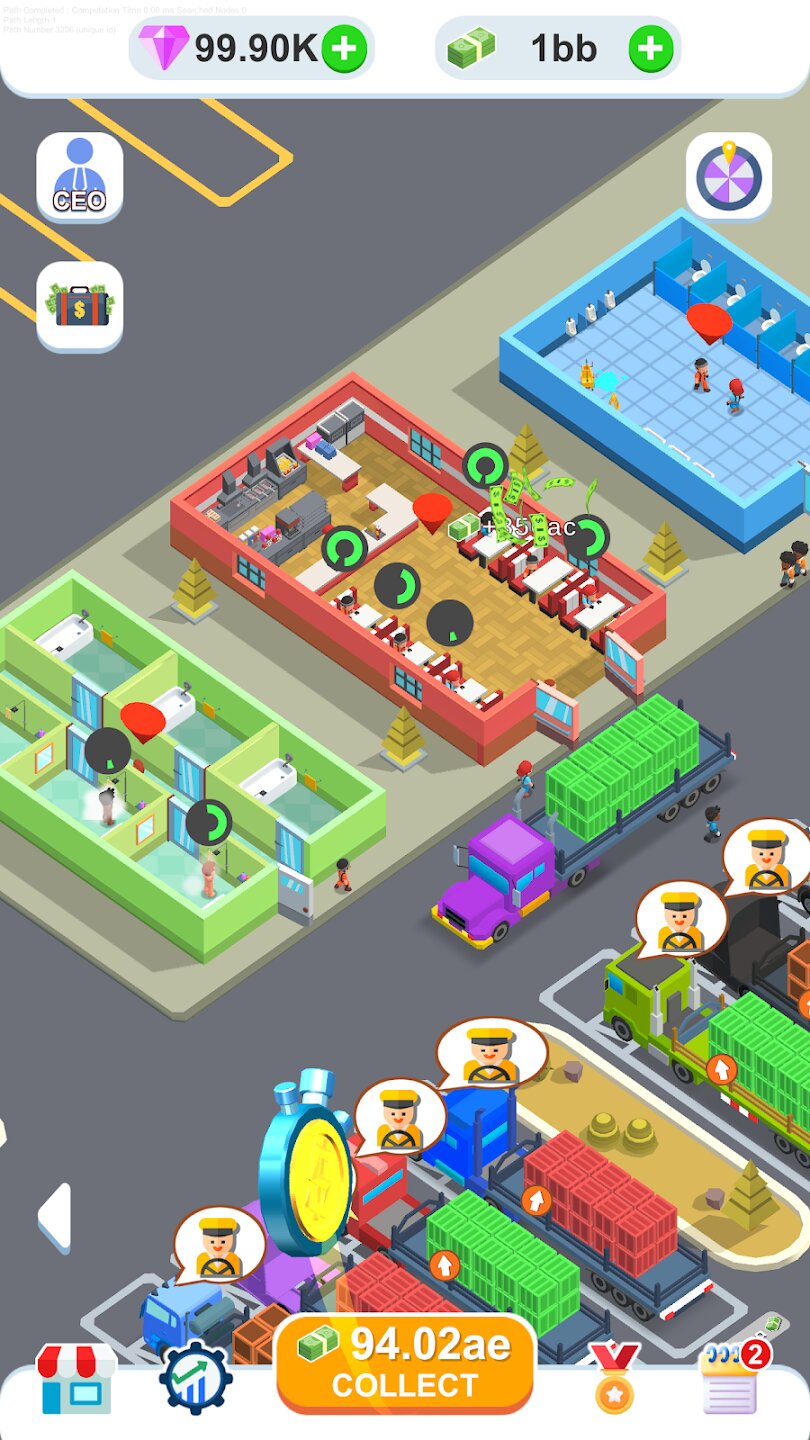This screenshot has width=810, height=1440.
Task: Open the upgrades gear icon
Action: coord(196,1380)
